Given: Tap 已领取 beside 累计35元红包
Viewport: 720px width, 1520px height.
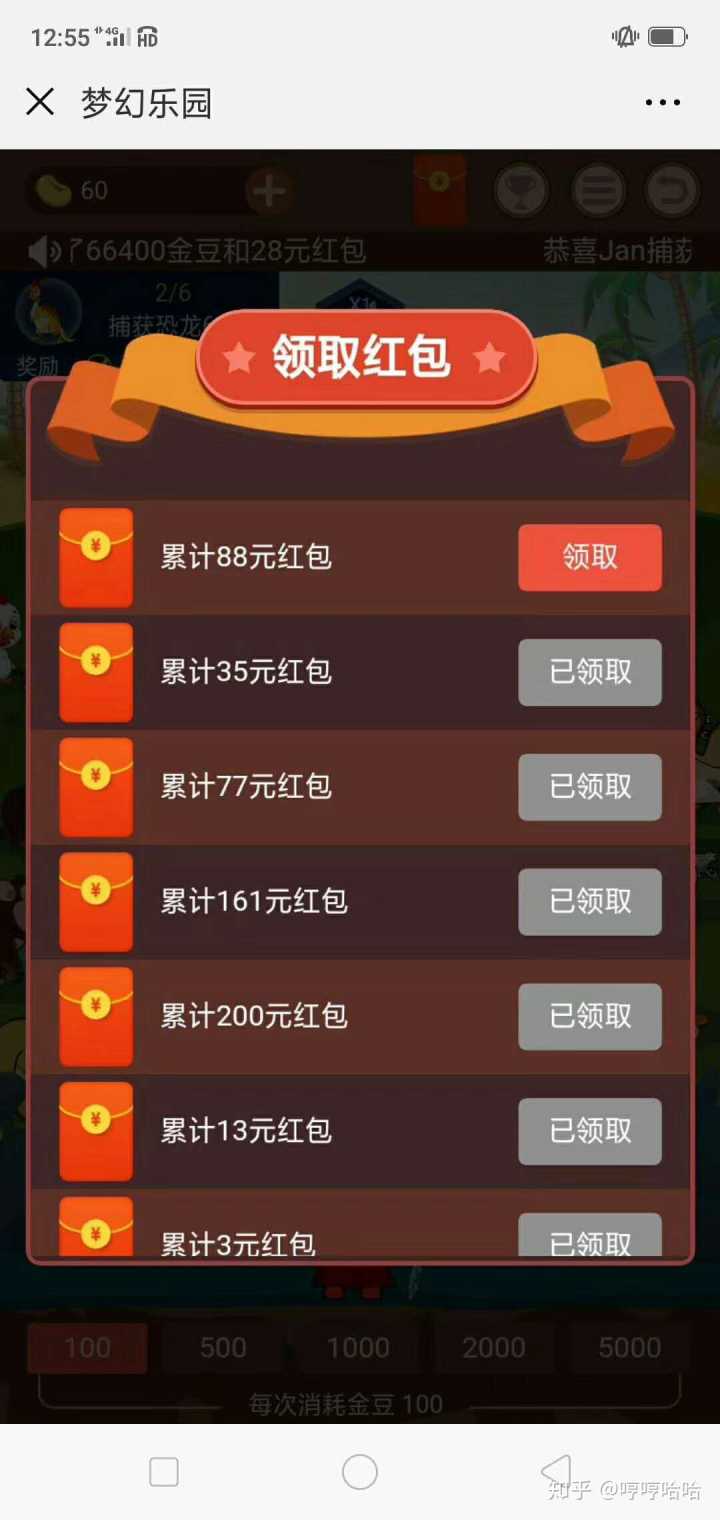Looking at the screenshot, I should click(x=589, y=672).
